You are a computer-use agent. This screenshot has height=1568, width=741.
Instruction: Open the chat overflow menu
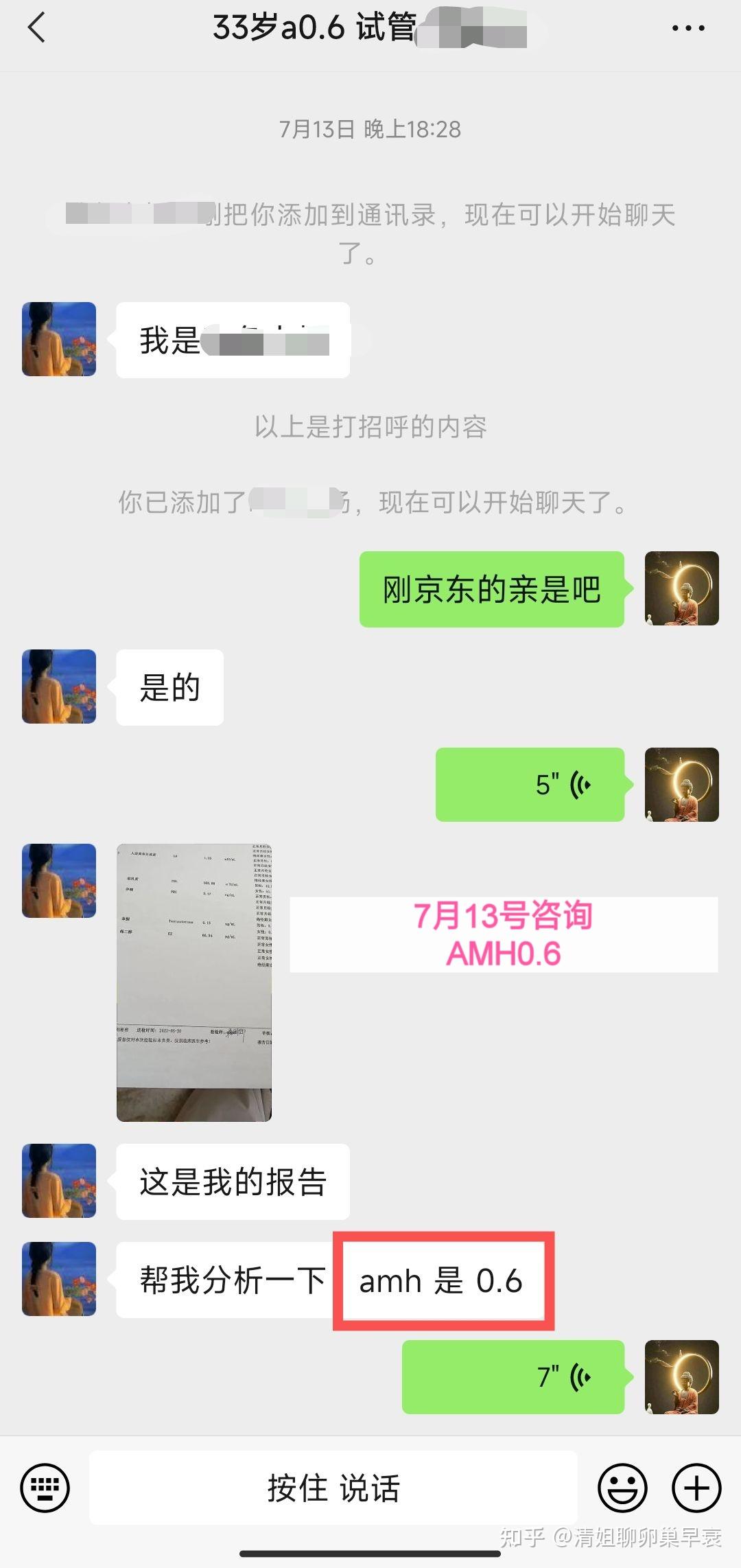coord(687,28)
